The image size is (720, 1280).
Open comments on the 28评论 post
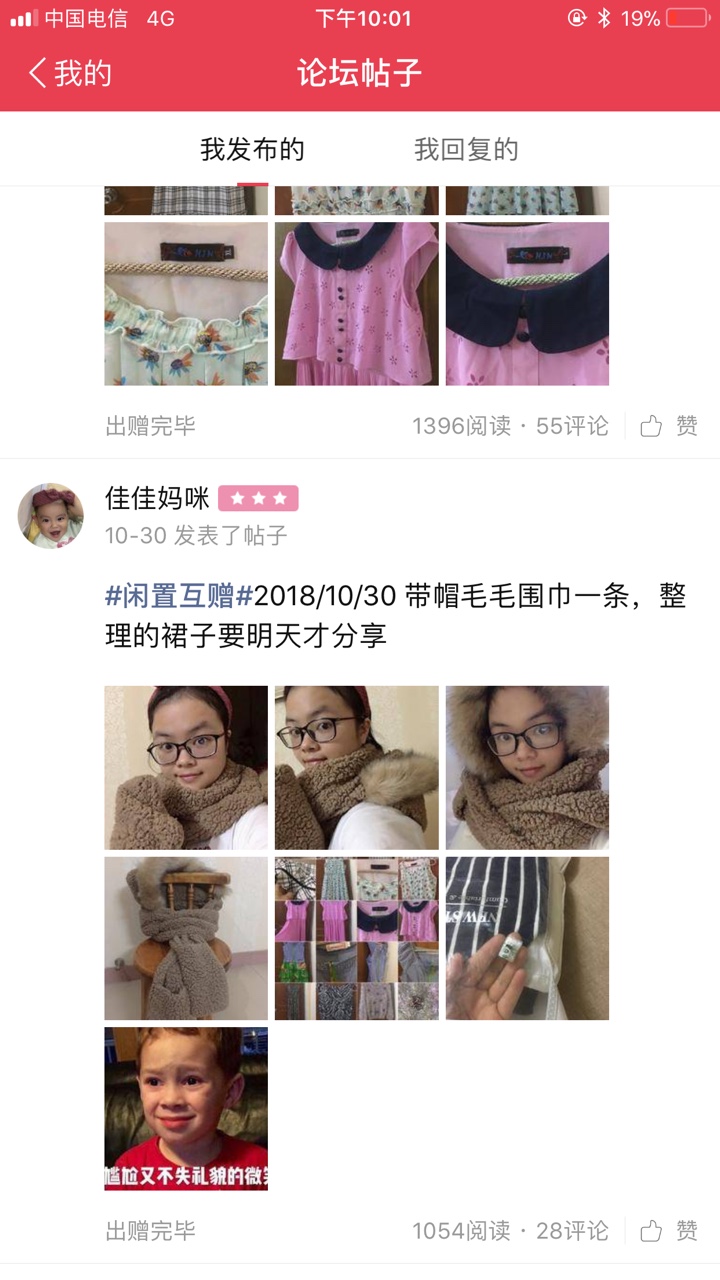[x=572, y=1230]
